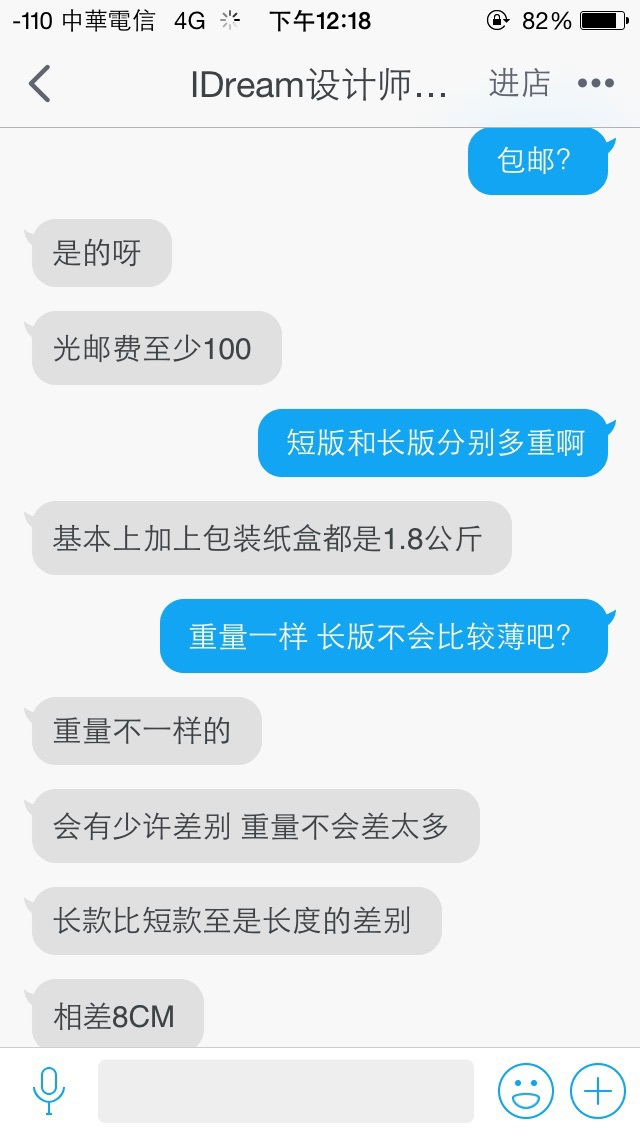The image size is (640, 1136).
Task: Tap 进店 to enter the shop
Action: pos(519,83)
